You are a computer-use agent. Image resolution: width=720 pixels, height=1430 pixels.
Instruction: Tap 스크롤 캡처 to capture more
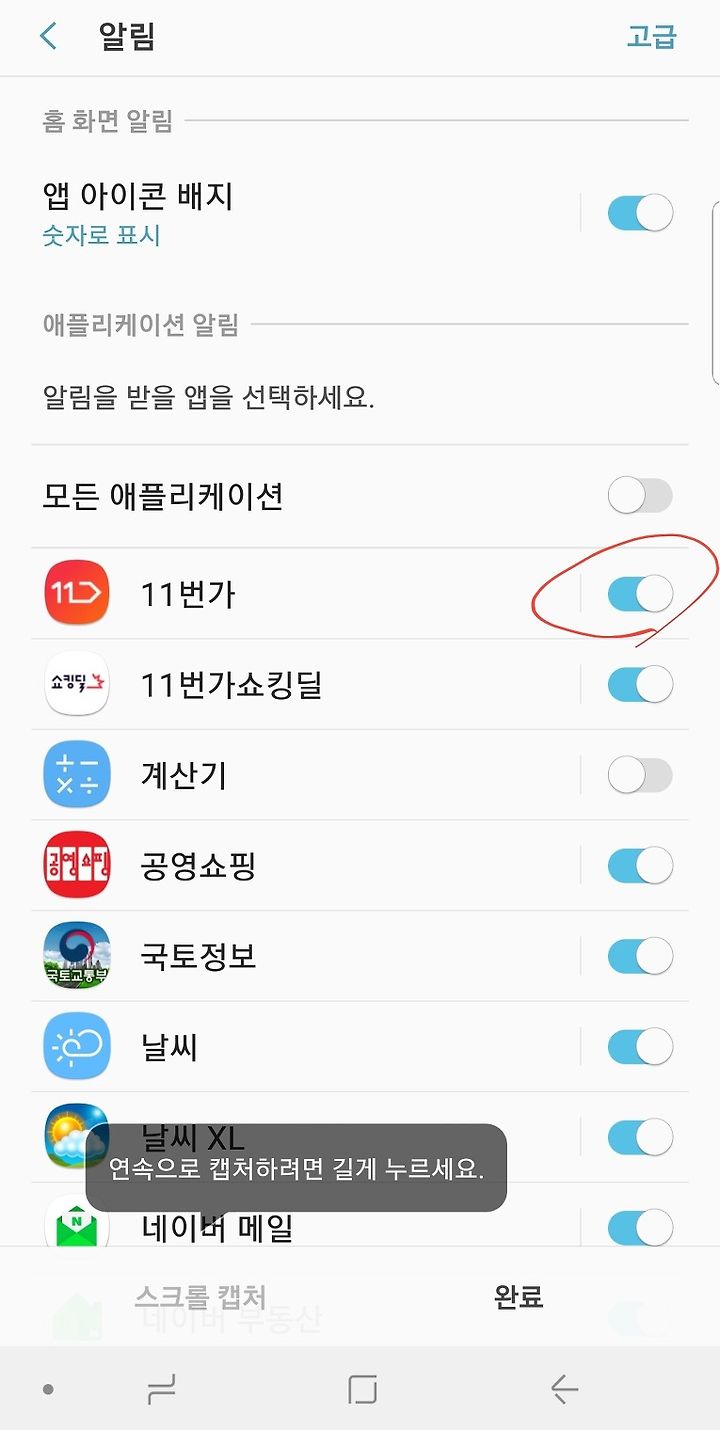(200, 1297)
